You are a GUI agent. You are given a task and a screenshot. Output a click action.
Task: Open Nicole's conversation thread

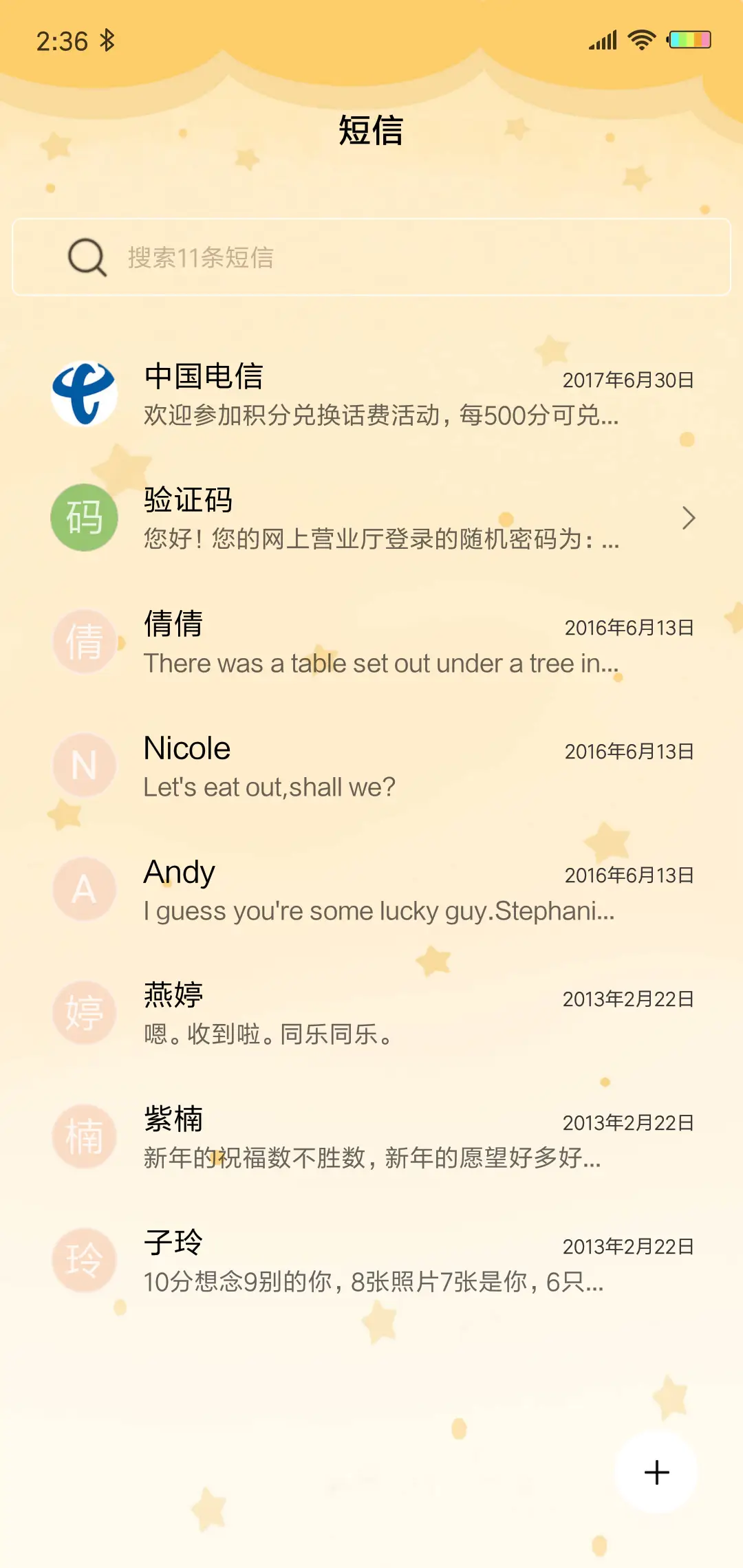click(371, 765)
